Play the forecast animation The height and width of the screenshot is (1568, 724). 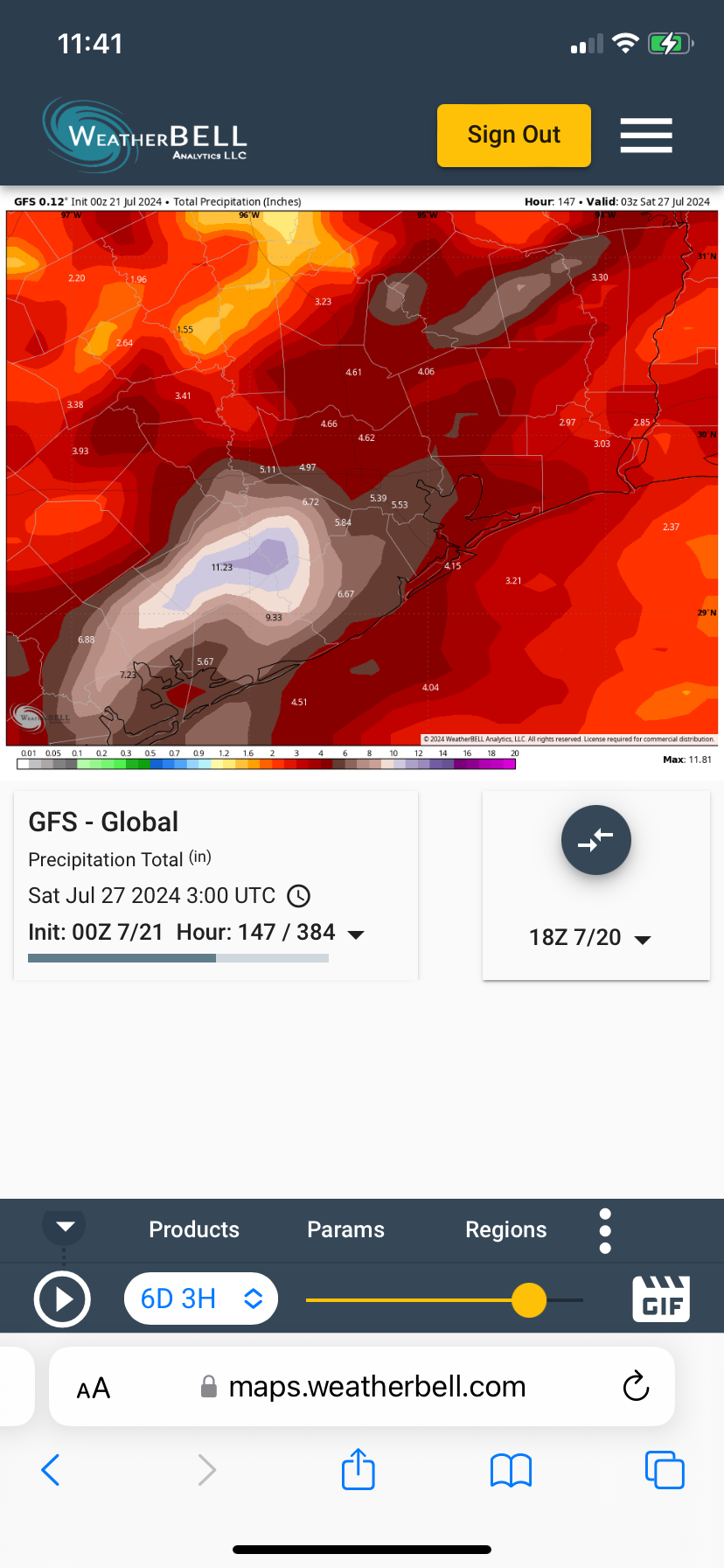(62, 1299)
